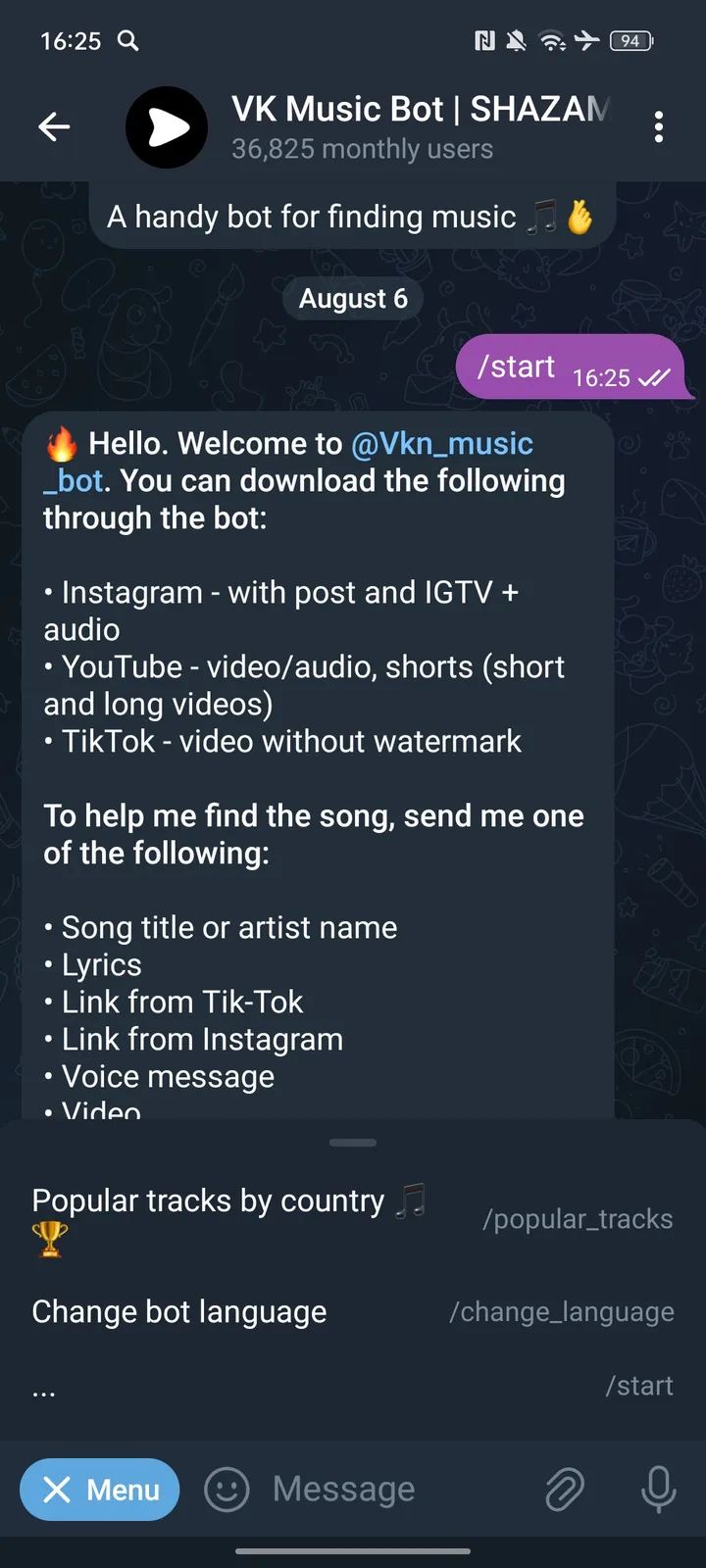The image size is (706, 1568).
Task: Tap the NFC icon in the status bar
Action: pyautogui.click(x=485, y=41)
